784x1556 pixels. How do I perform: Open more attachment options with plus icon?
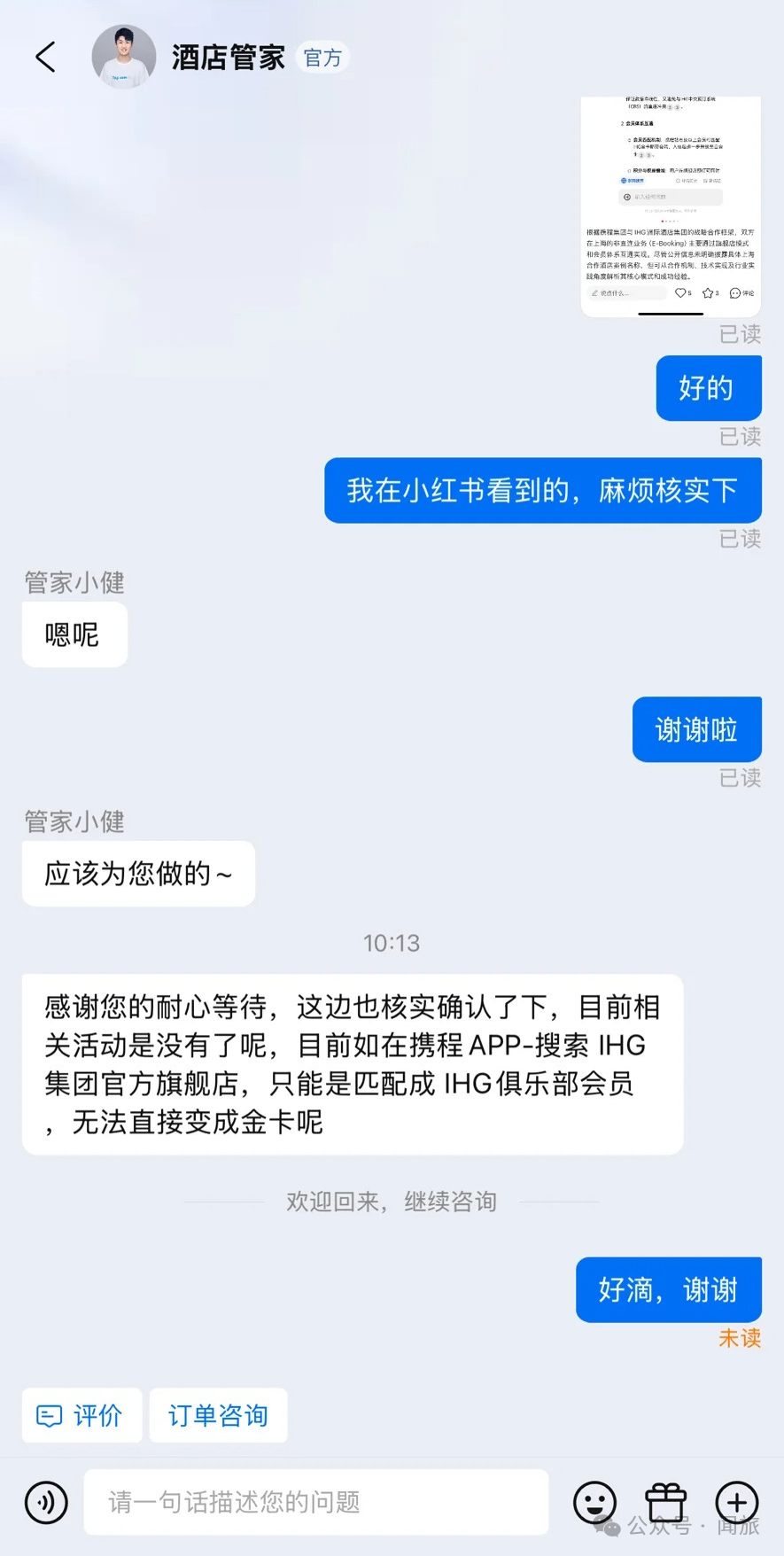point(737,1502)
